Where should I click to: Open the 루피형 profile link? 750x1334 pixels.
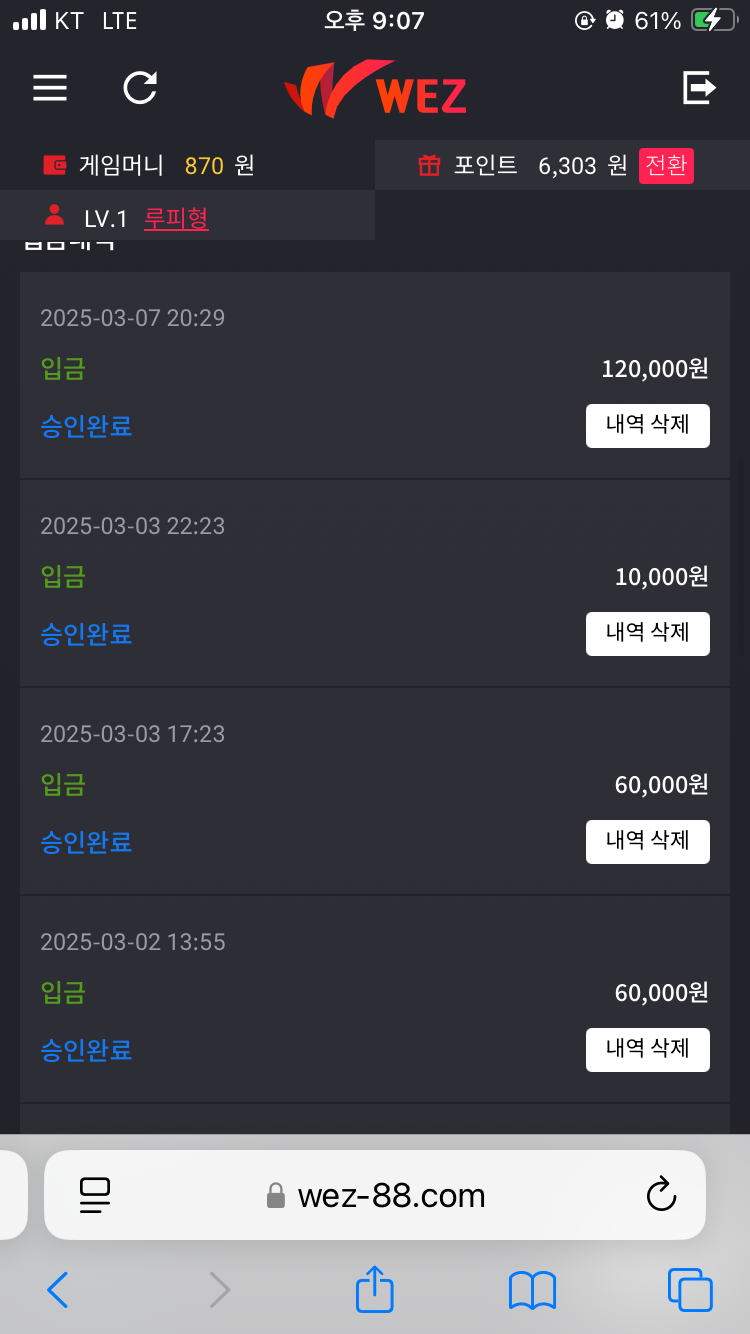[x=176, y=218]
